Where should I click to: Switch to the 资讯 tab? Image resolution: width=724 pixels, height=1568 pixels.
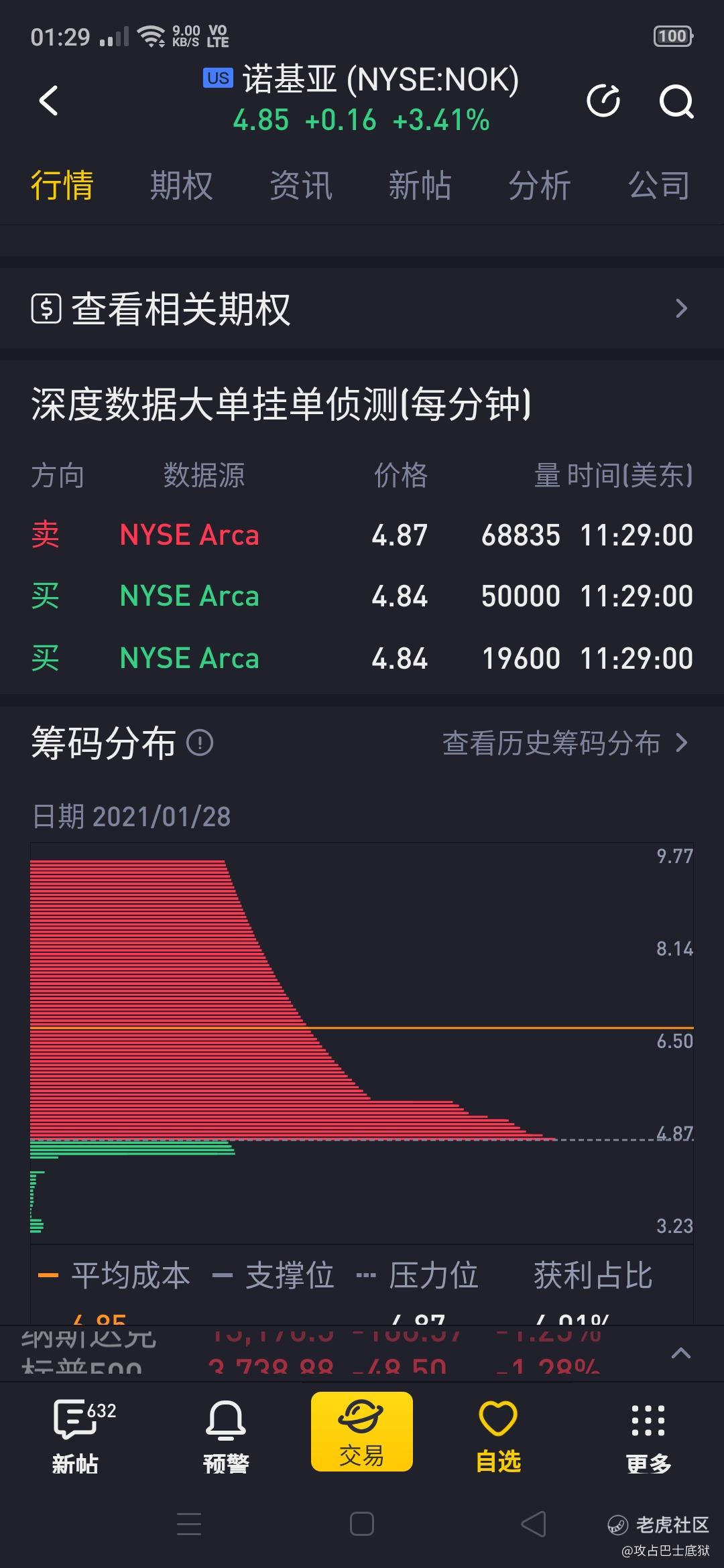[300, 186]
